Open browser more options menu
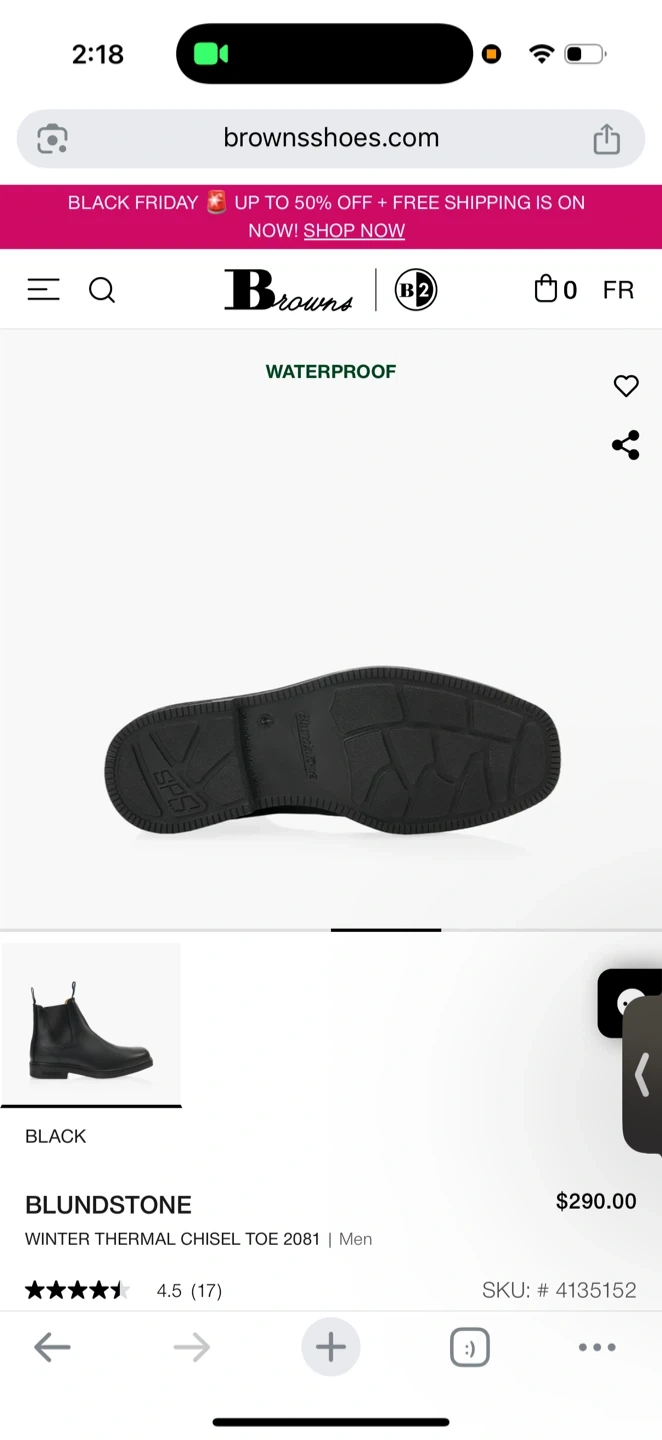662x1440 pixels. coord(597,1347)
